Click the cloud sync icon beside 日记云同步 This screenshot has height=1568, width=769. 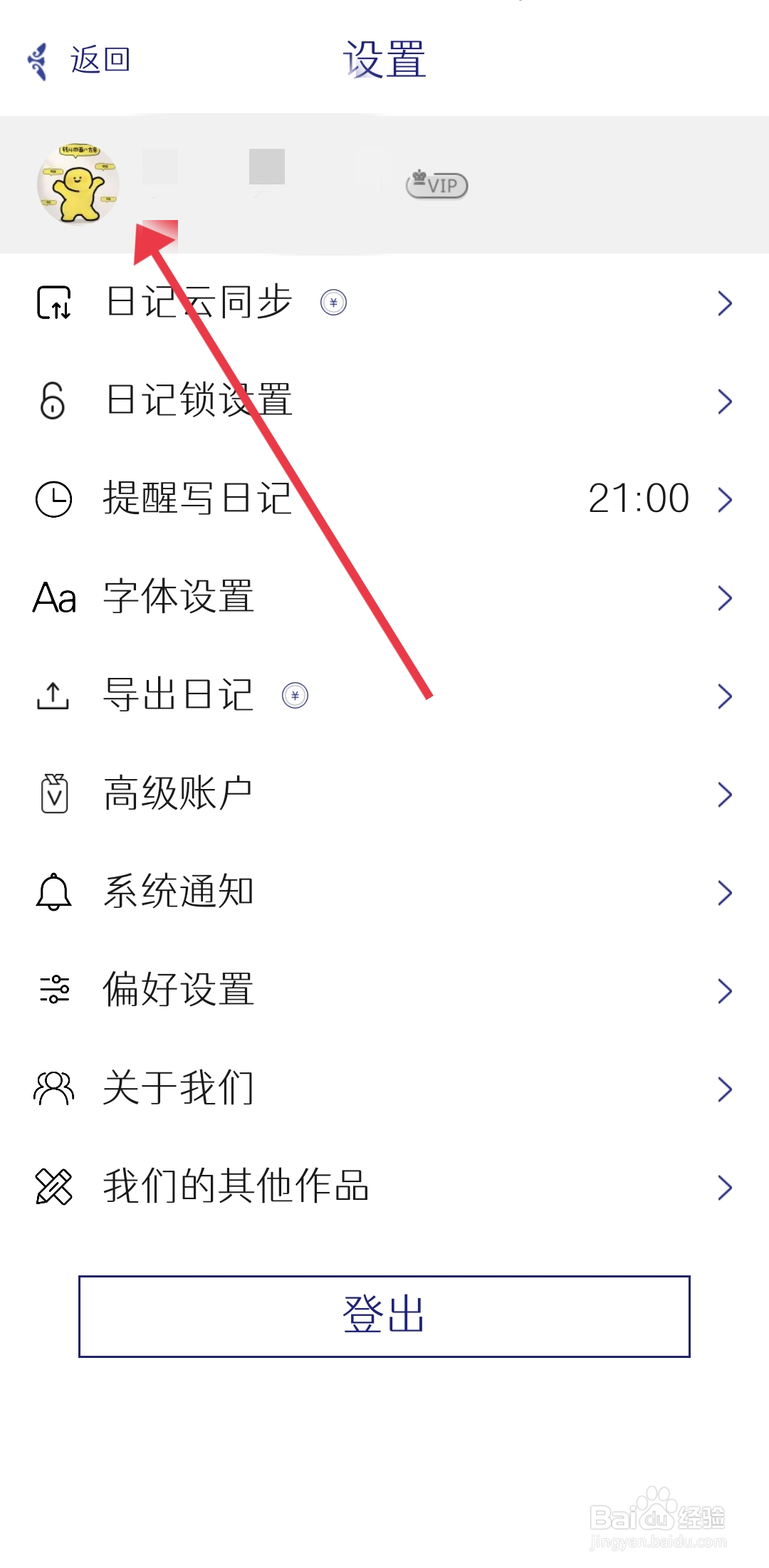pos(53,303)
